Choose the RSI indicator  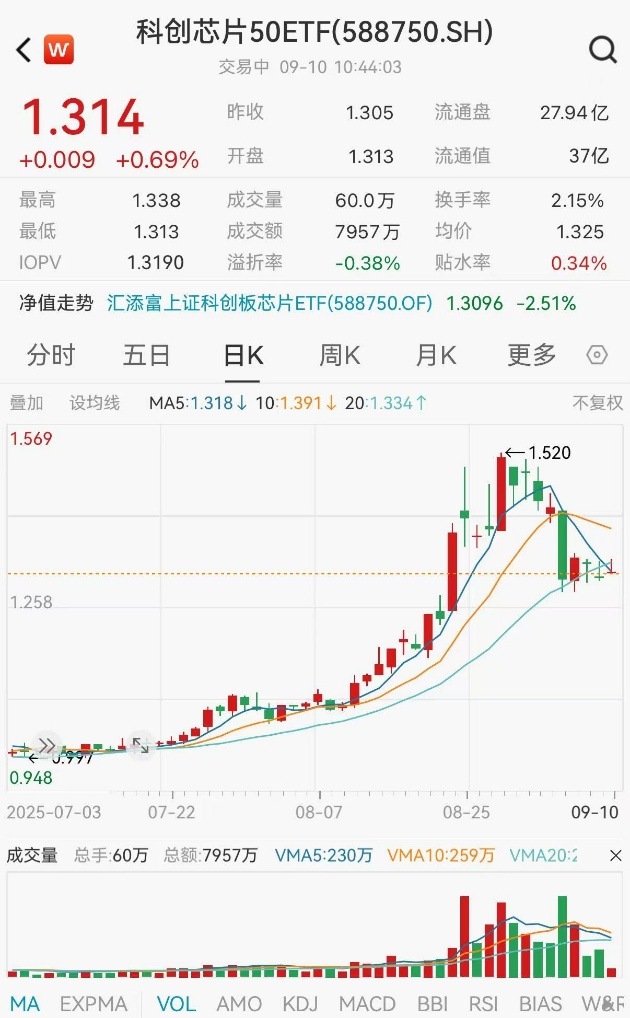(x=483, y=1003)
